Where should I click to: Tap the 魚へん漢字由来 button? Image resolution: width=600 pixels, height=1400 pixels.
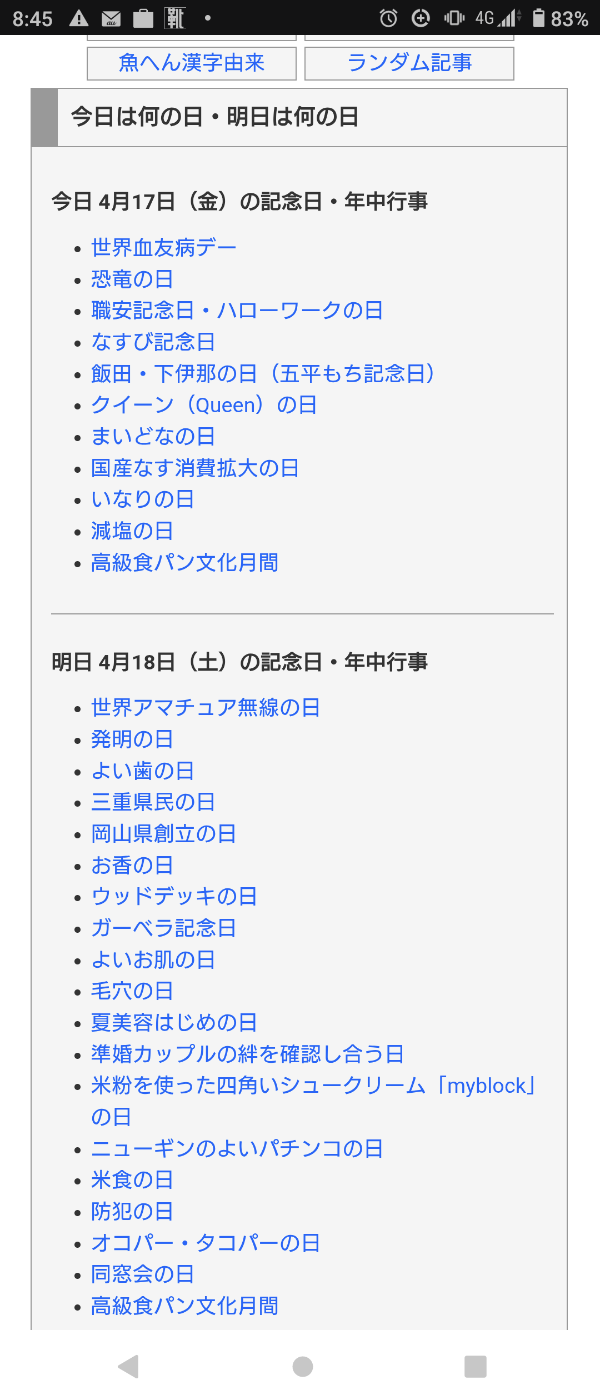point(192,63)
